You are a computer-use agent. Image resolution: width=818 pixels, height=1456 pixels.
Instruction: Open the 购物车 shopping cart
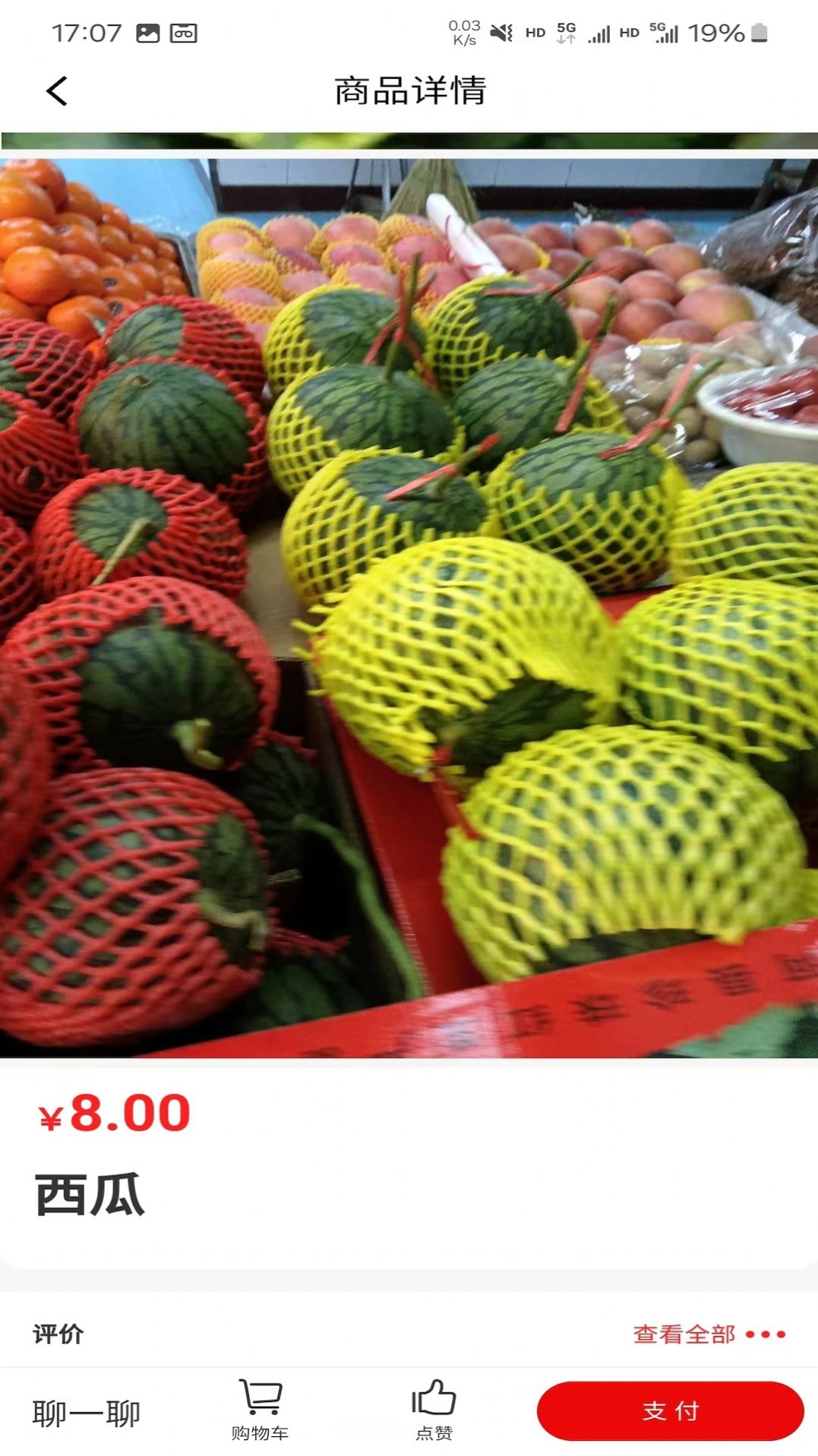(260, 1410)
